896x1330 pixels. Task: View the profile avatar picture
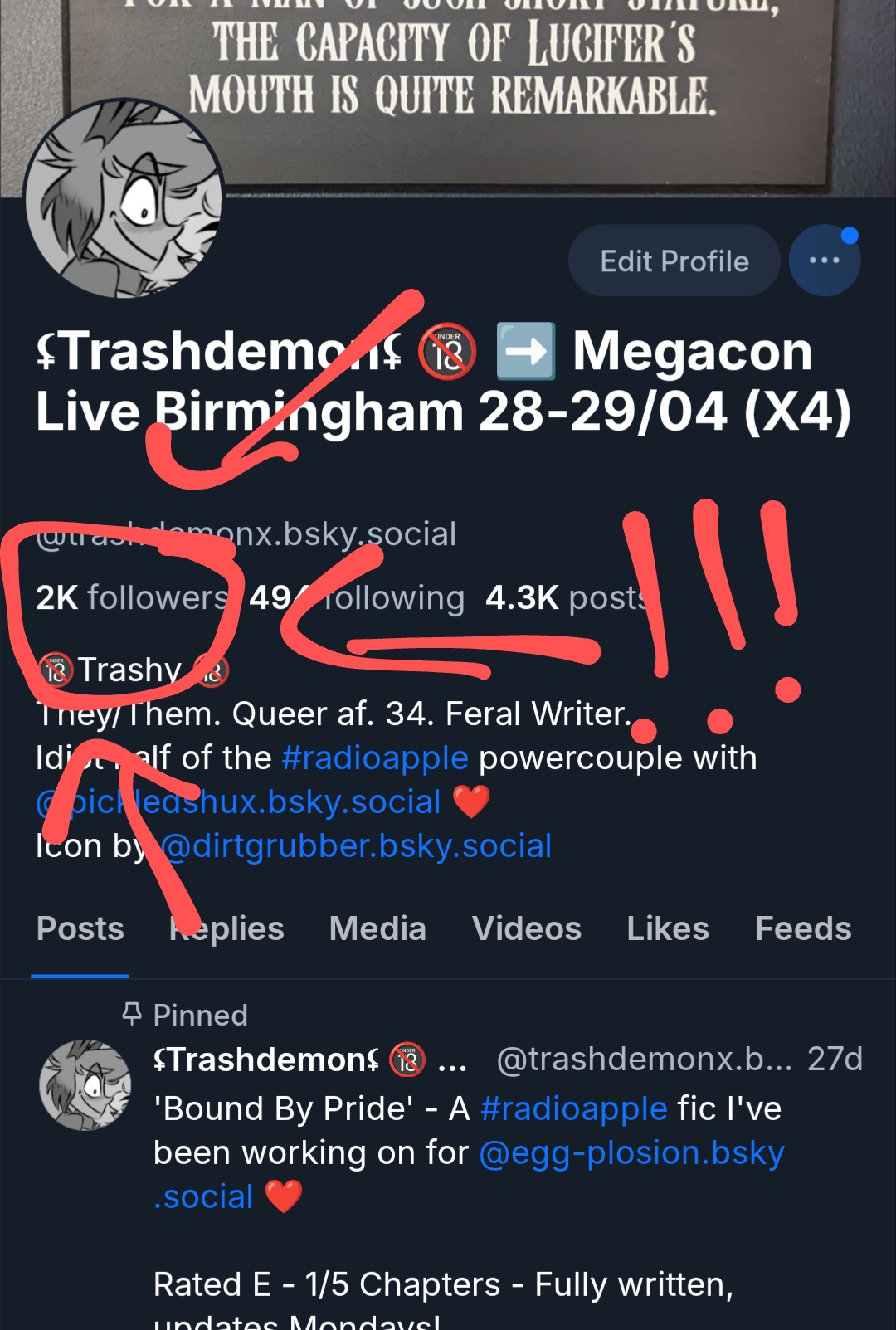(124, 199)
